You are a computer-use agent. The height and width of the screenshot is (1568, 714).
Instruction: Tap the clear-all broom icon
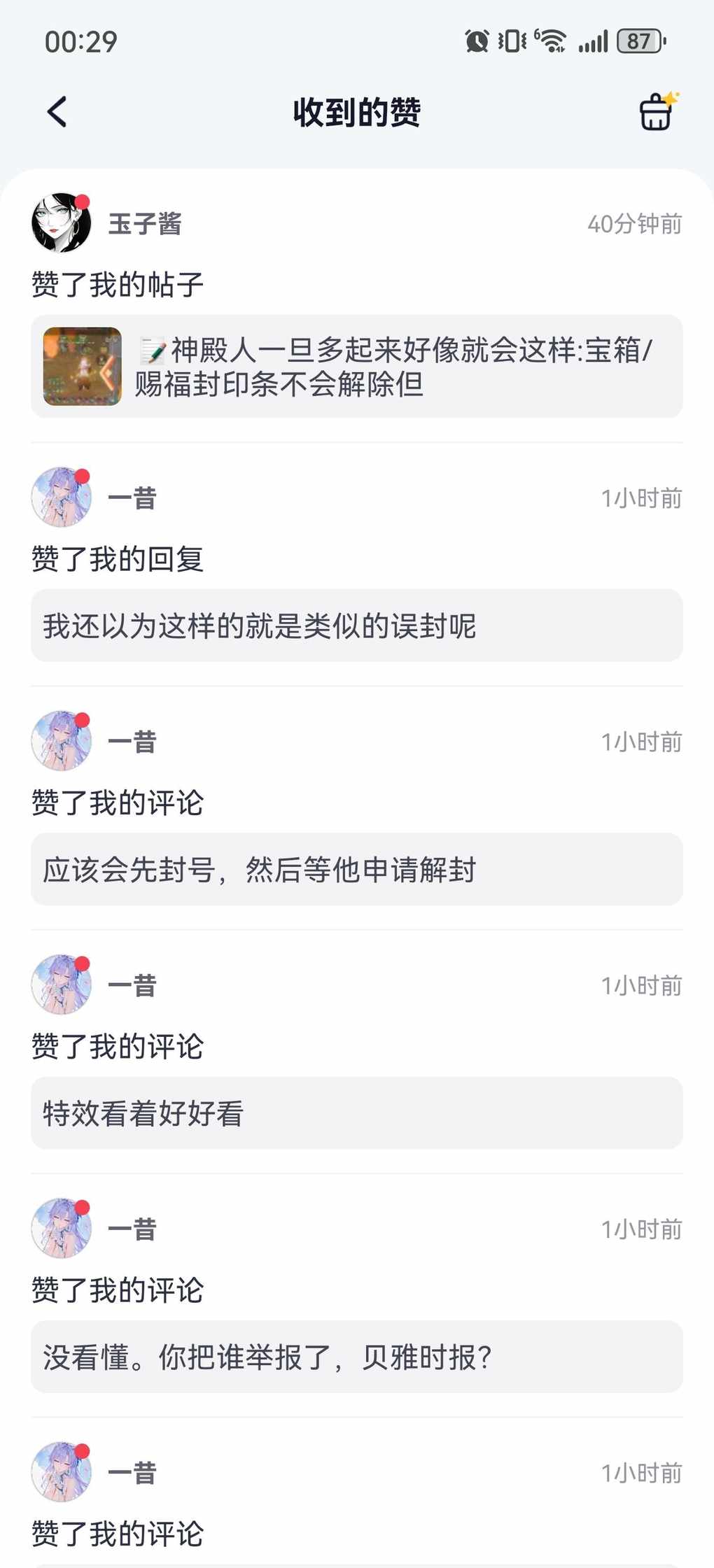(x=657, y=112)
